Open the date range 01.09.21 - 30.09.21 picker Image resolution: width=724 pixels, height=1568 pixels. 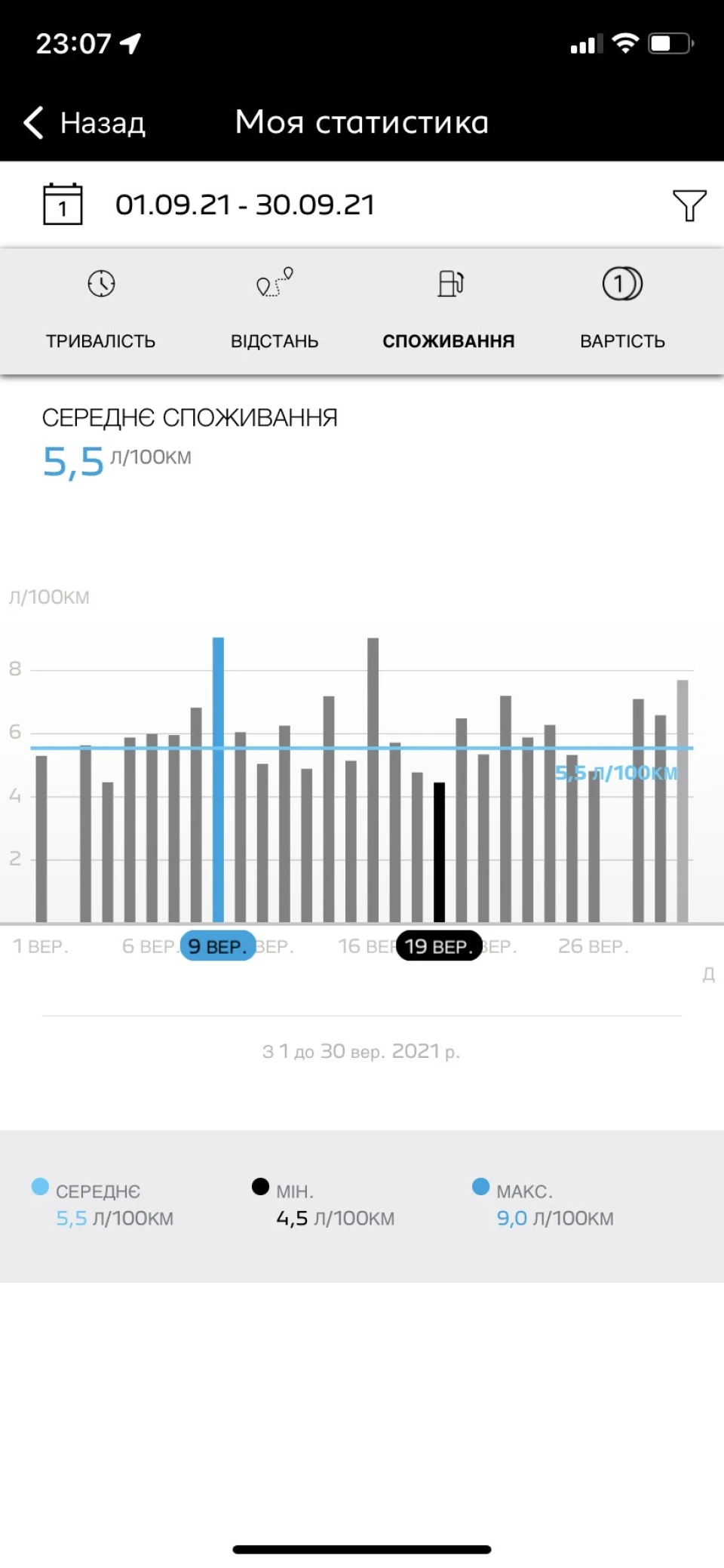[x=244, y=204]
